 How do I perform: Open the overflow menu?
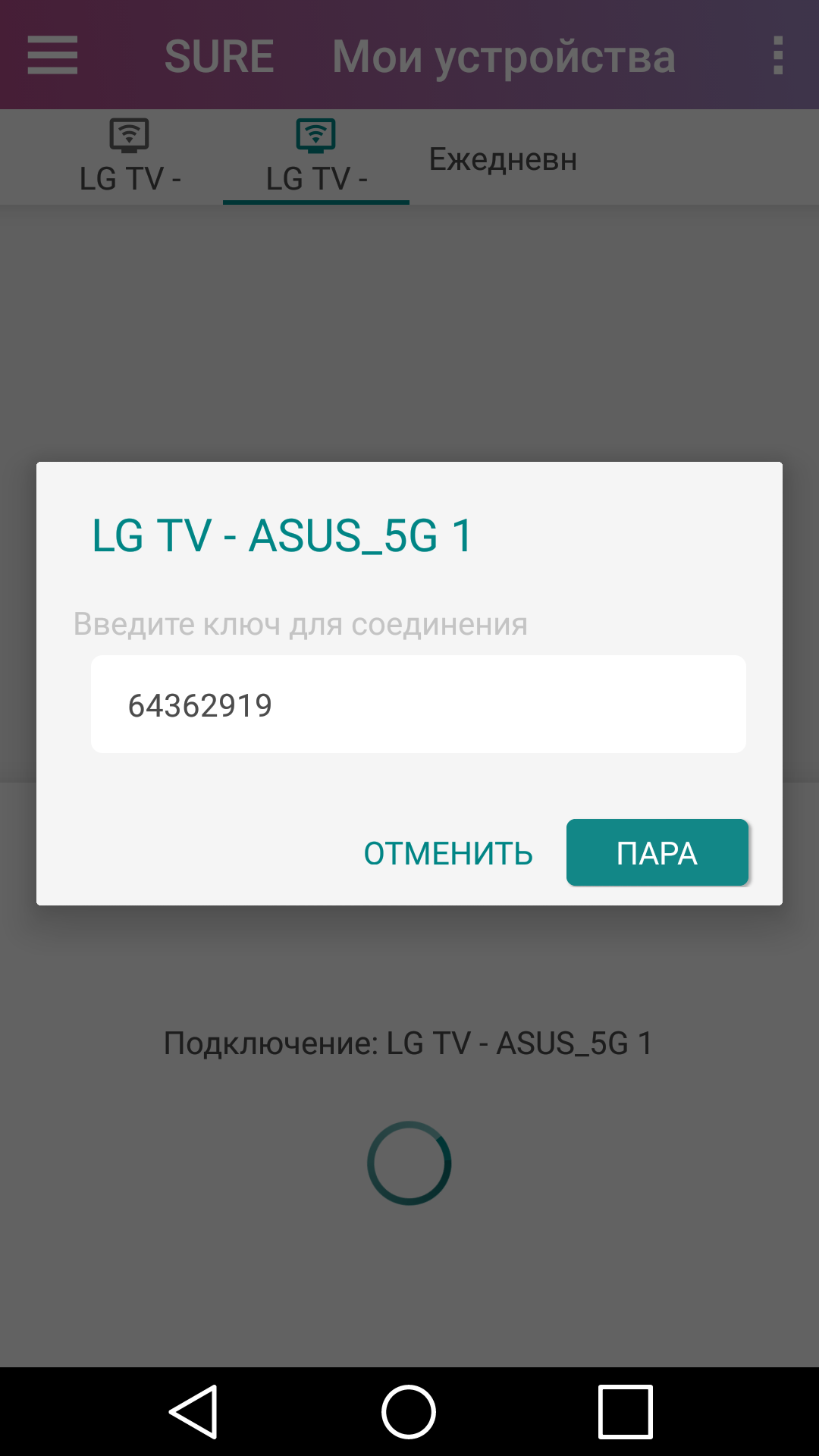(x=777, y=55)
